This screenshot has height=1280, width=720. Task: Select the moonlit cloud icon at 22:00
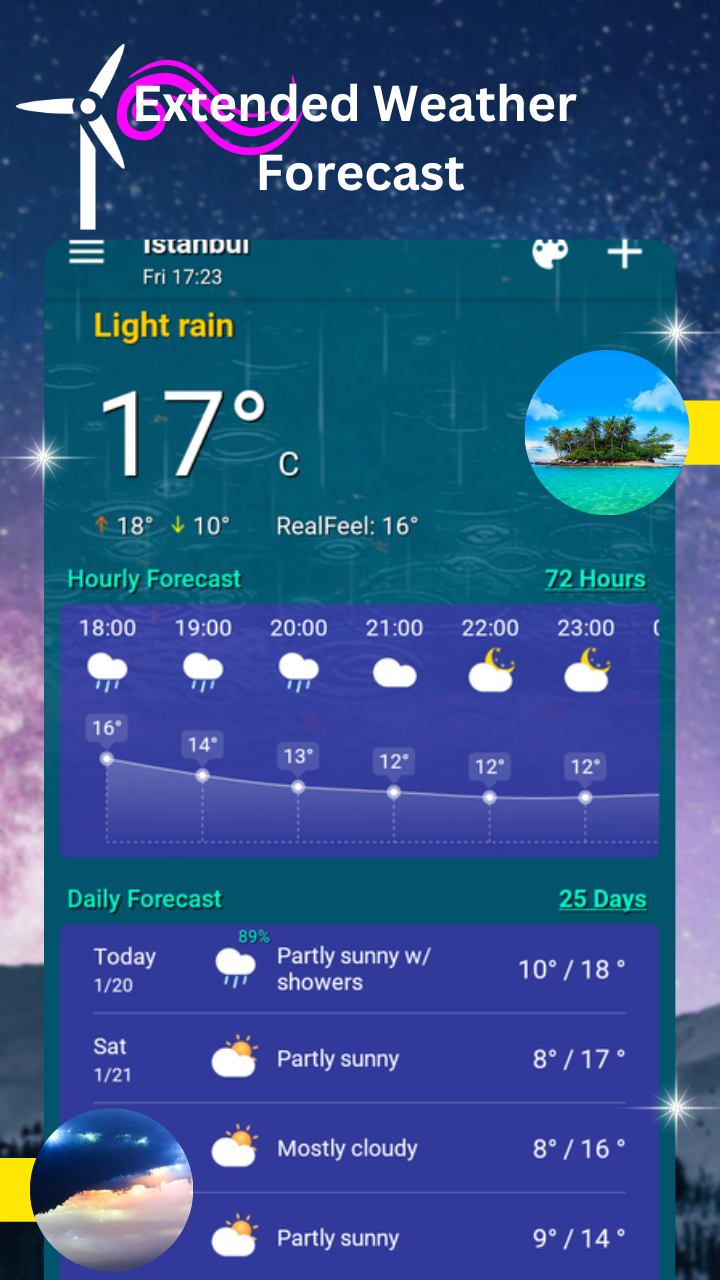(489, 668)
